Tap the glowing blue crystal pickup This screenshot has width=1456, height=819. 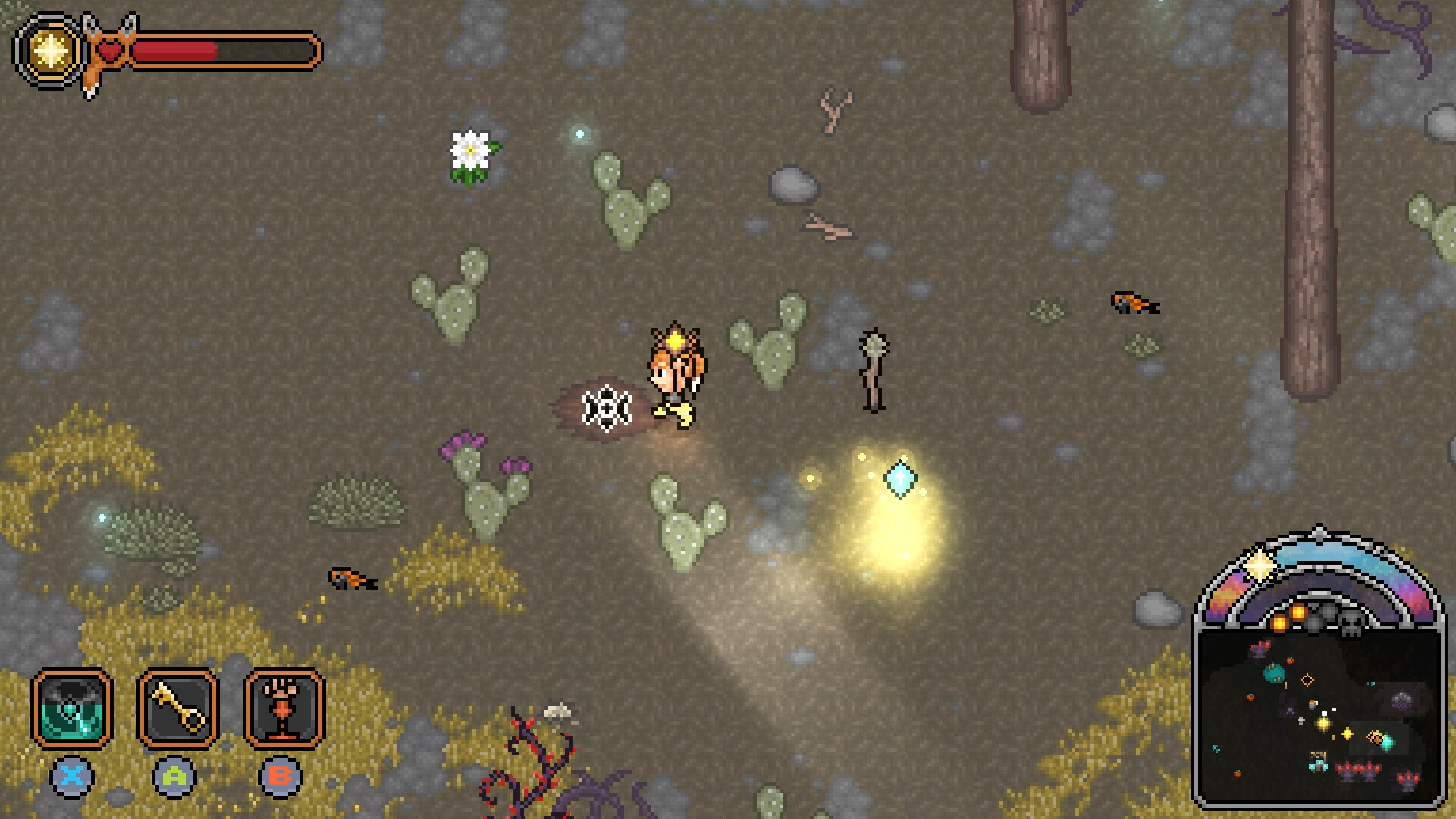(x=900, y=479)
